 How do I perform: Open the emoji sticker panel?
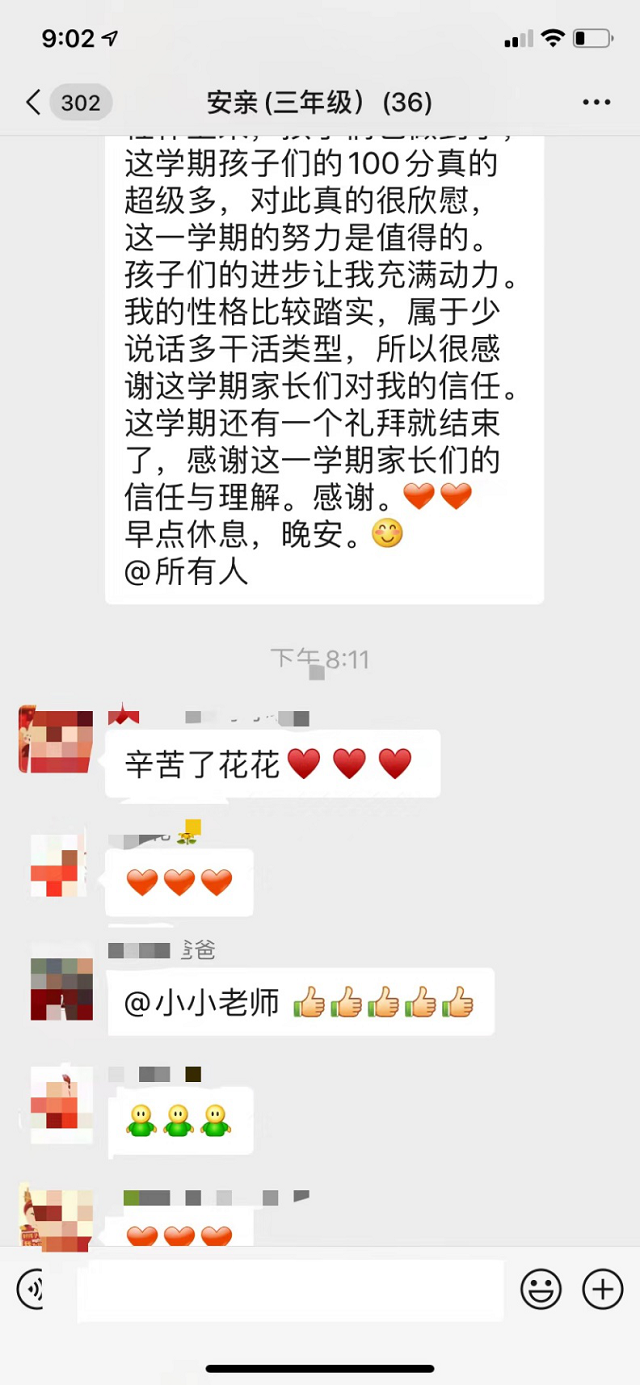[x=541, y=1289]
